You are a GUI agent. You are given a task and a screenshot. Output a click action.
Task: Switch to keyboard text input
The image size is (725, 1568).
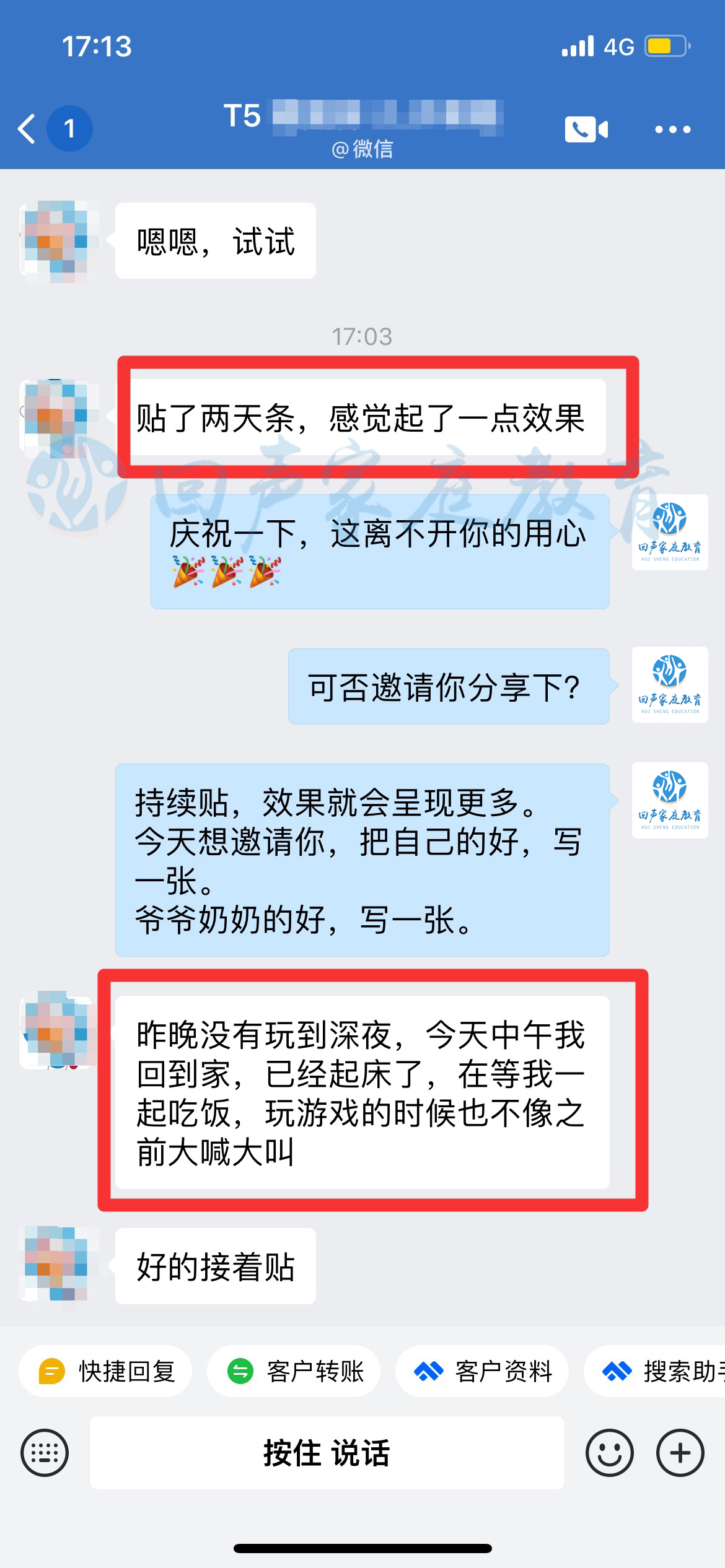click(x=45, y=1453)
